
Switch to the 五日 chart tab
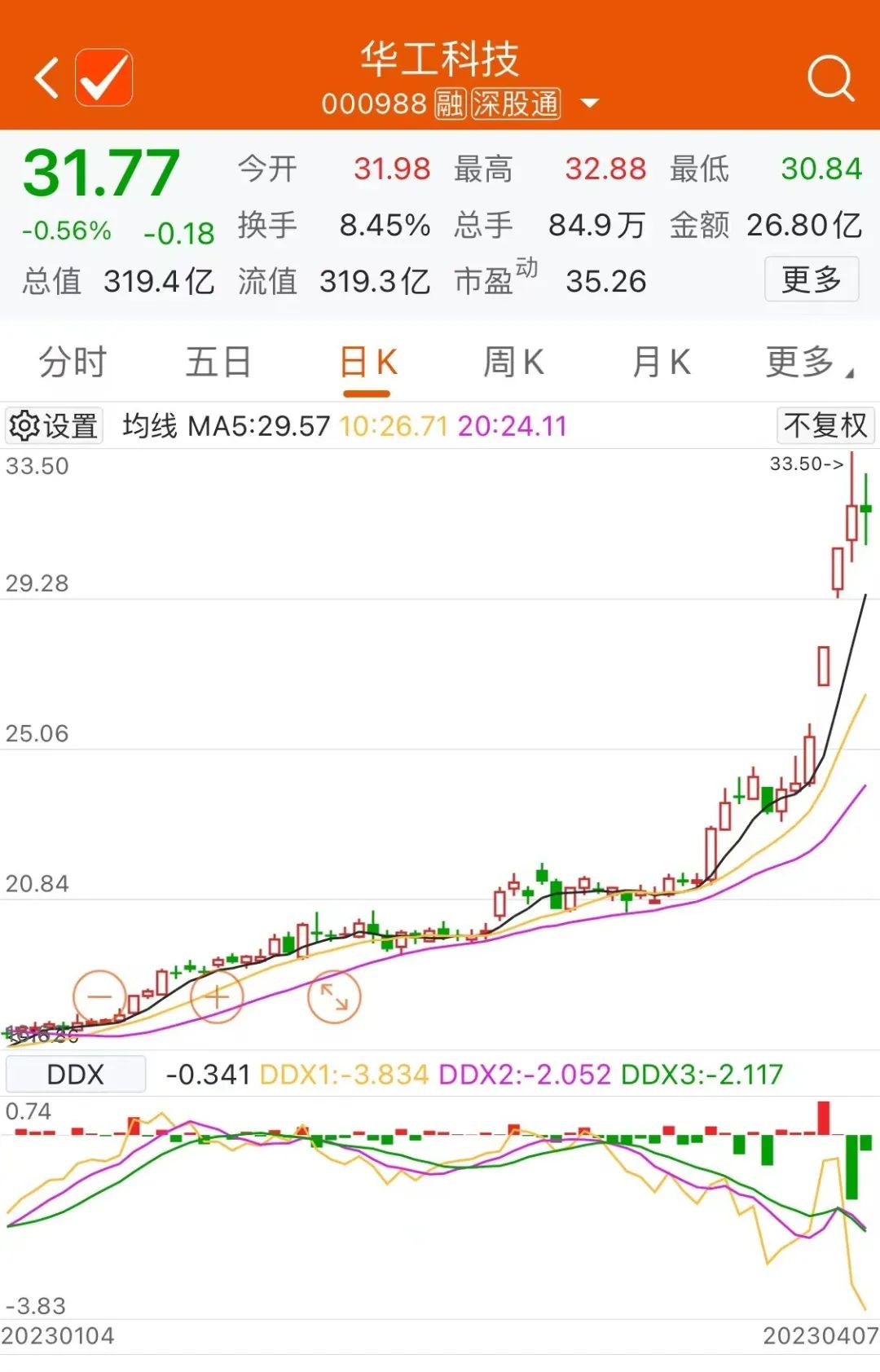point(218,363)
